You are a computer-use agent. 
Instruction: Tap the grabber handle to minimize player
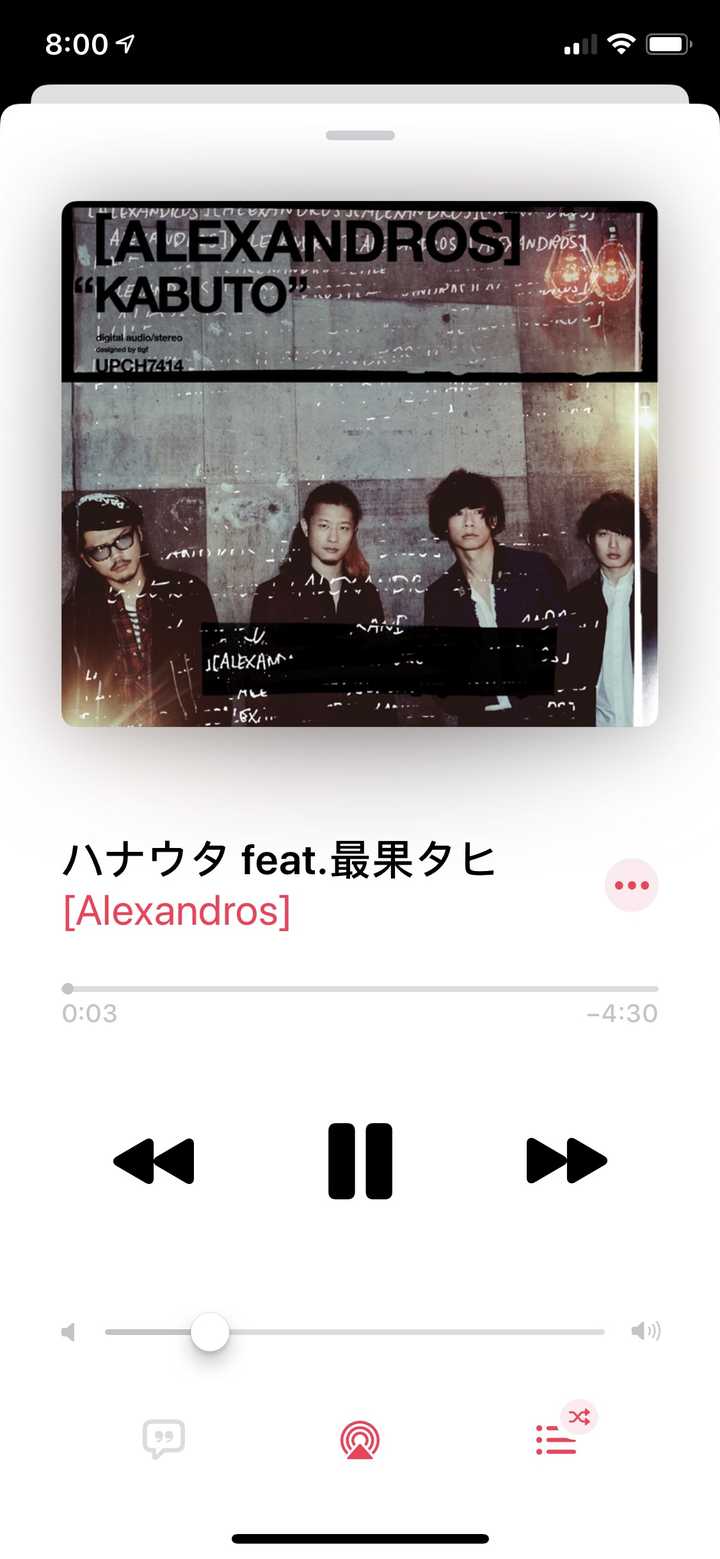point(360,135)
